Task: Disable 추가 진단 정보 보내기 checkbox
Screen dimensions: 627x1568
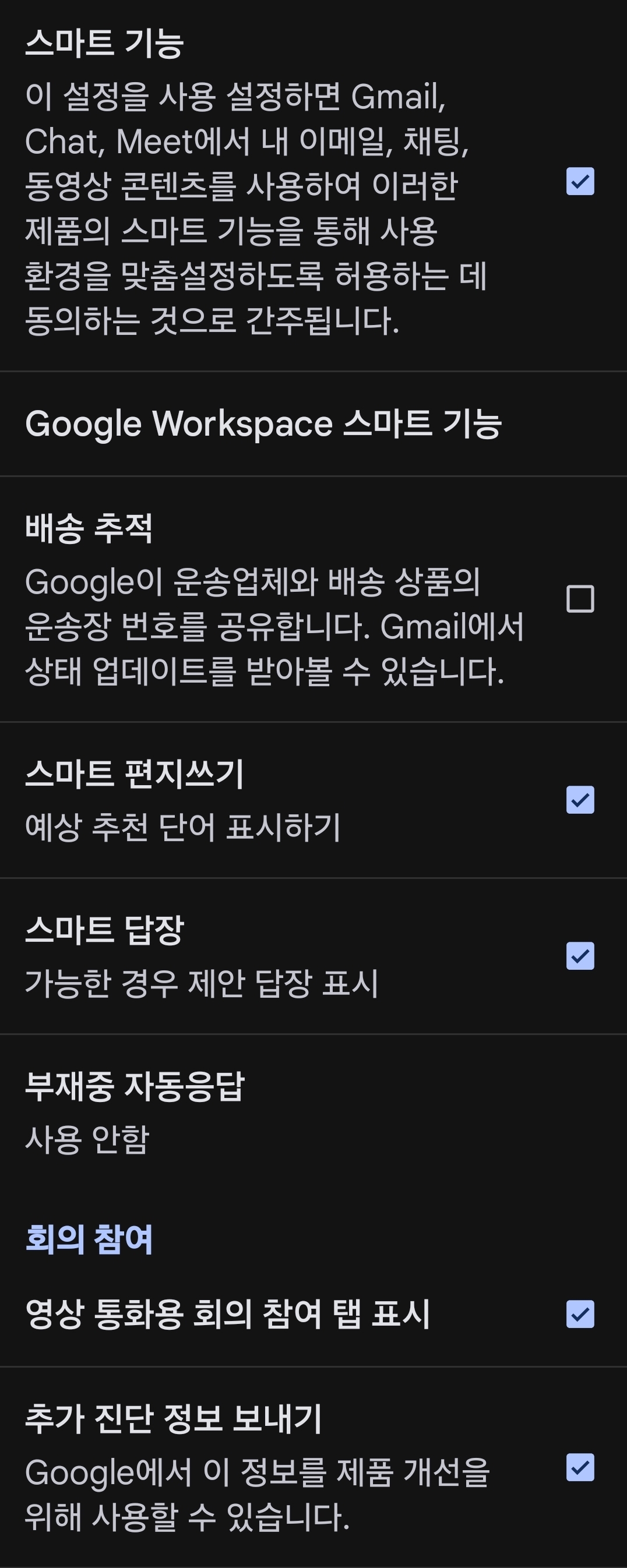Action: [x=580, y=1467]
